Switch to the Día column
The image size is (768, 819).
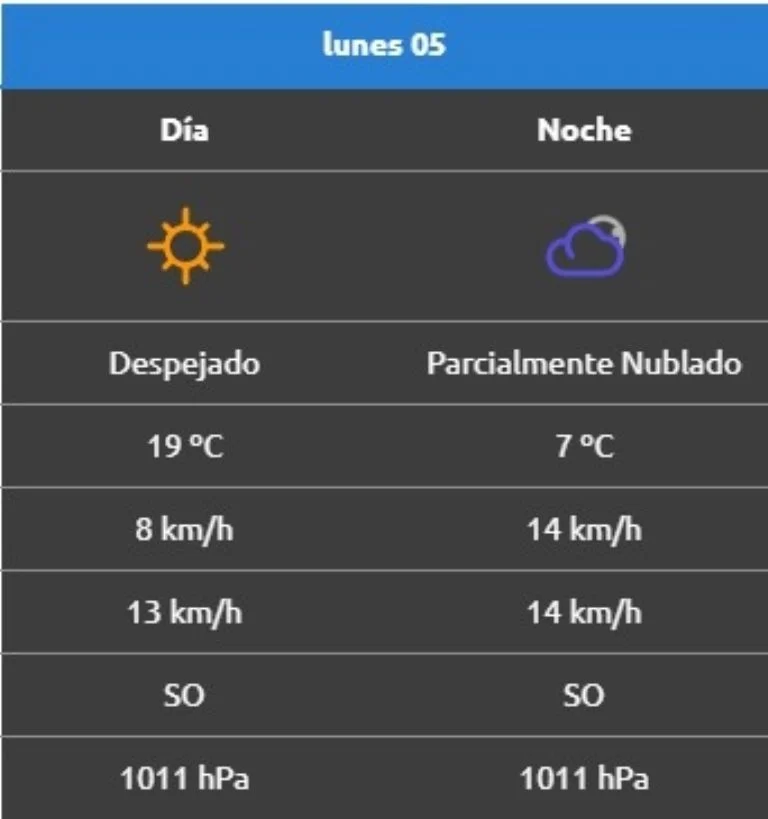point(186,129)
